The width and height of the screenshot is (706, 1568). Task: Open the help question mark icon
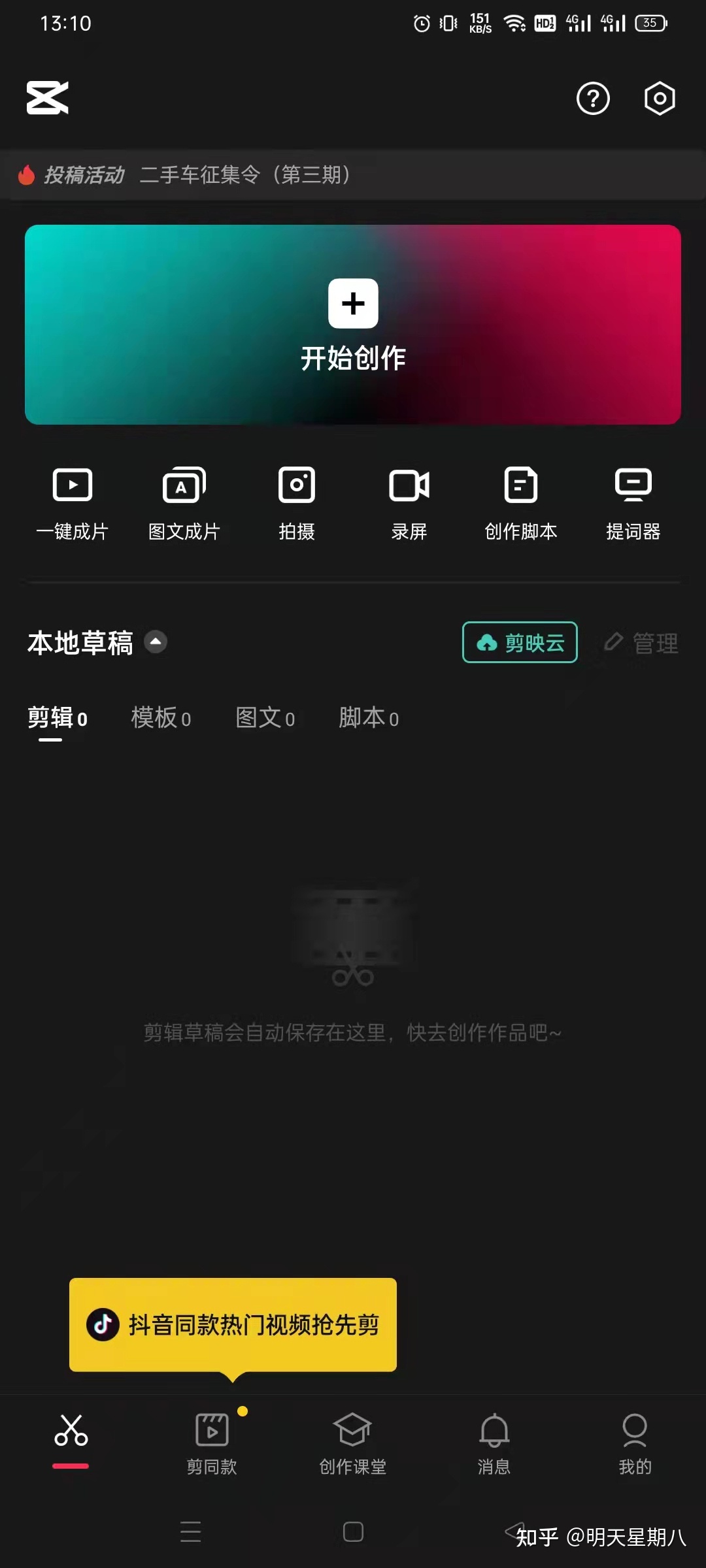(592, 99)
